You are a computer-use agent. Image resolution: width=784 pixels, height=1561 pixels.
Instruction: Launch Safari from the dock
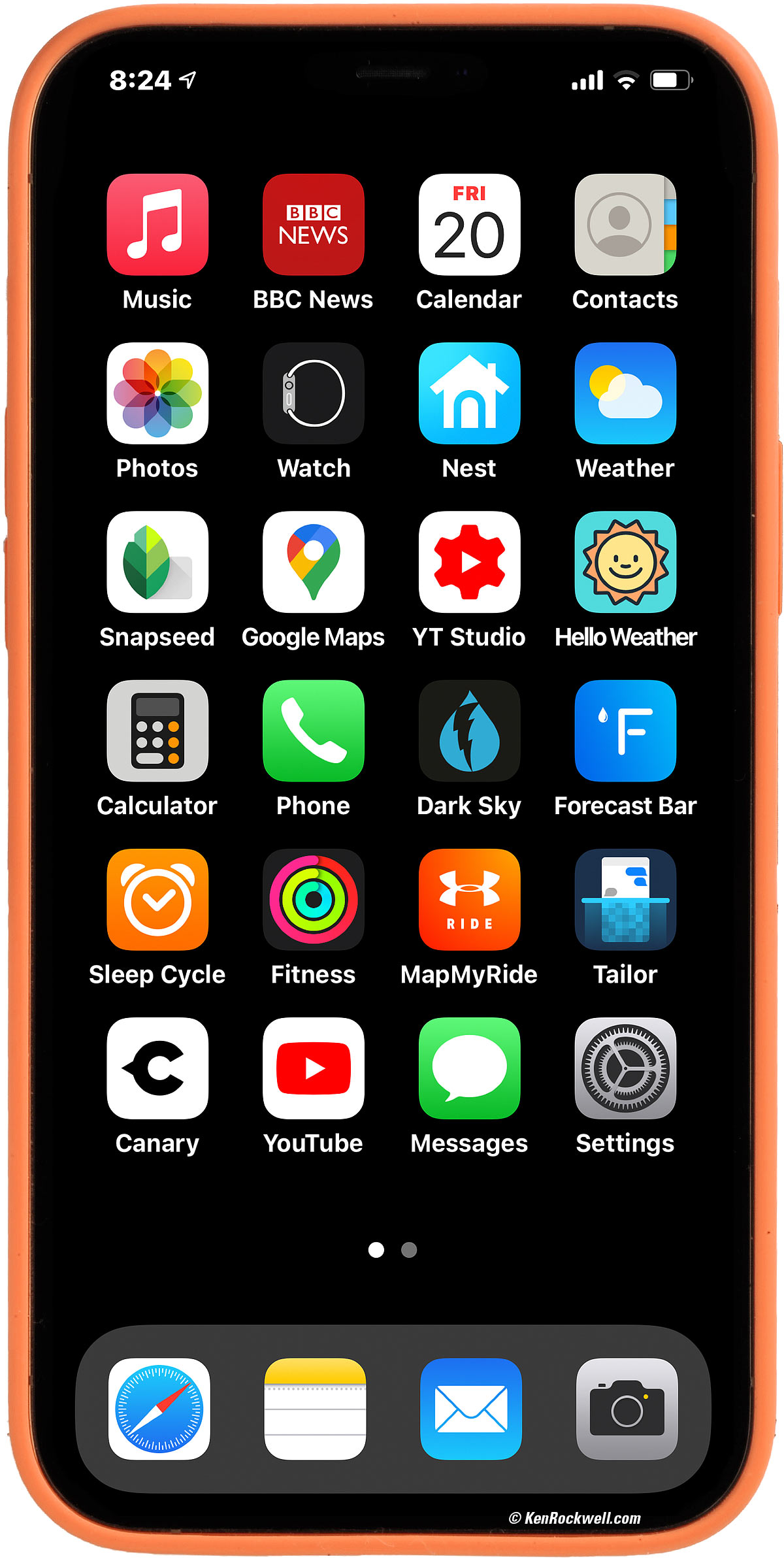pyautogui.click(x=159, y=1408)
